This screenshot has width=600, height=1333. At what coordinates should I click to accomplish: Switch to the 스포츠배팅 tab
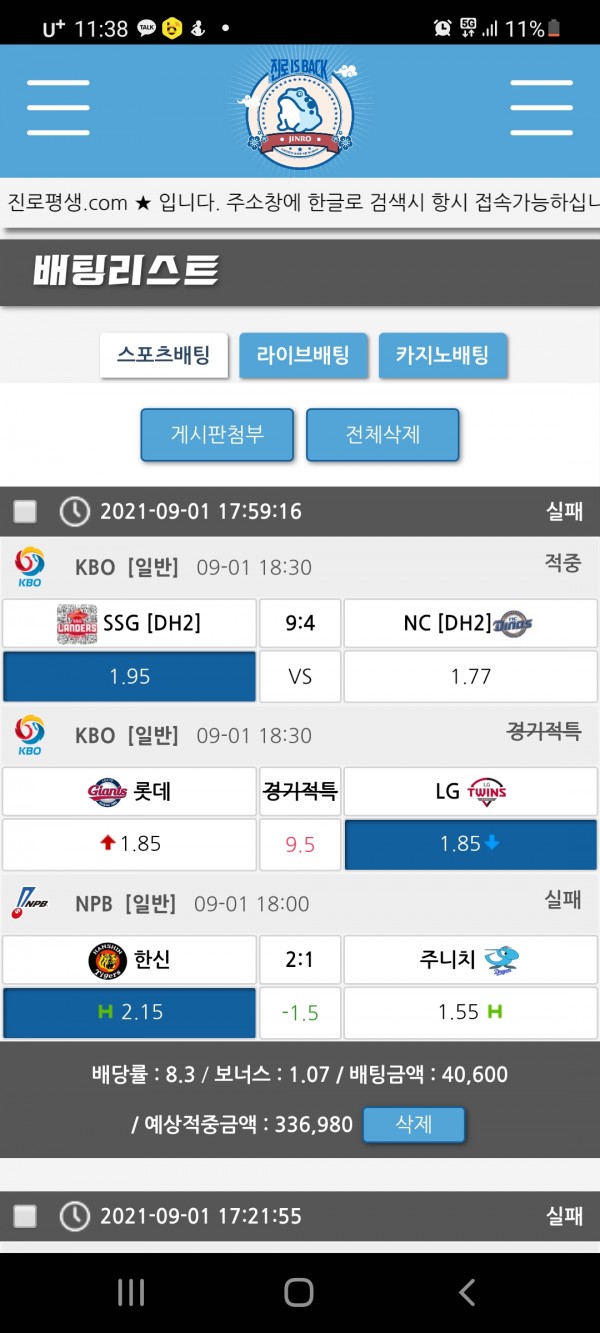click(x=164, y=355)
